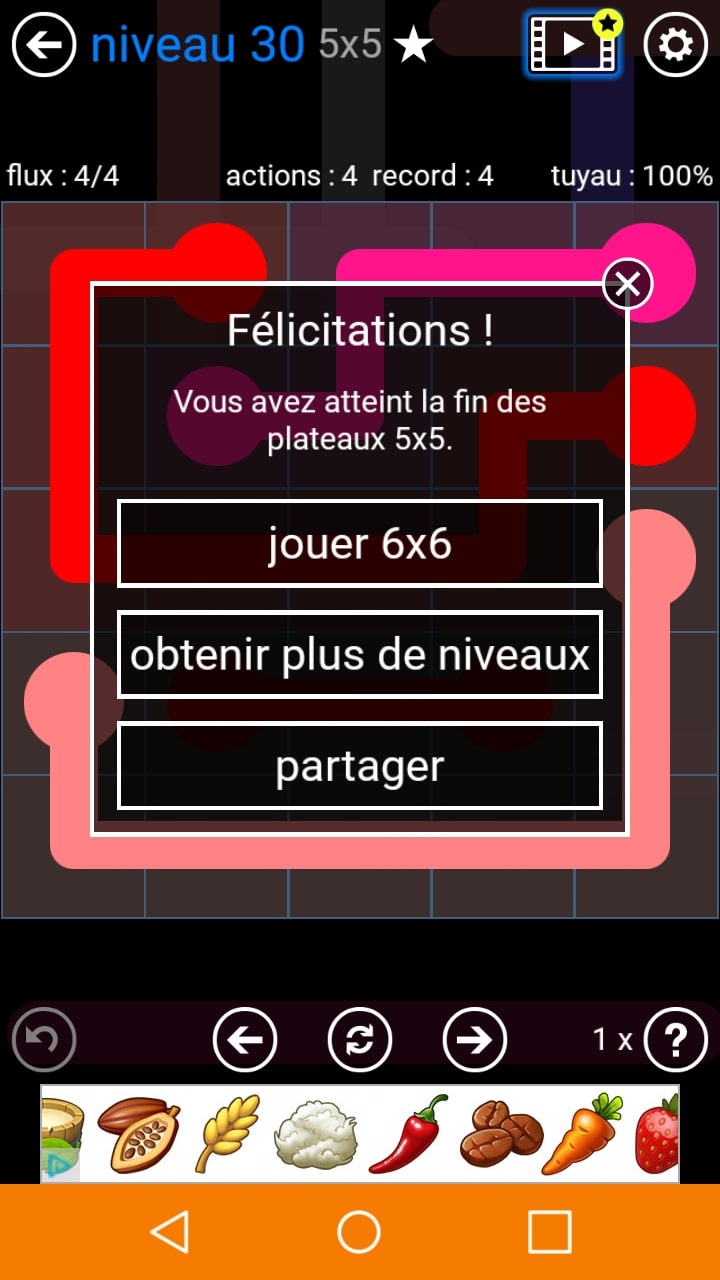Tap the "partager" button
The image size is (720, 1280).
(360, 766)
